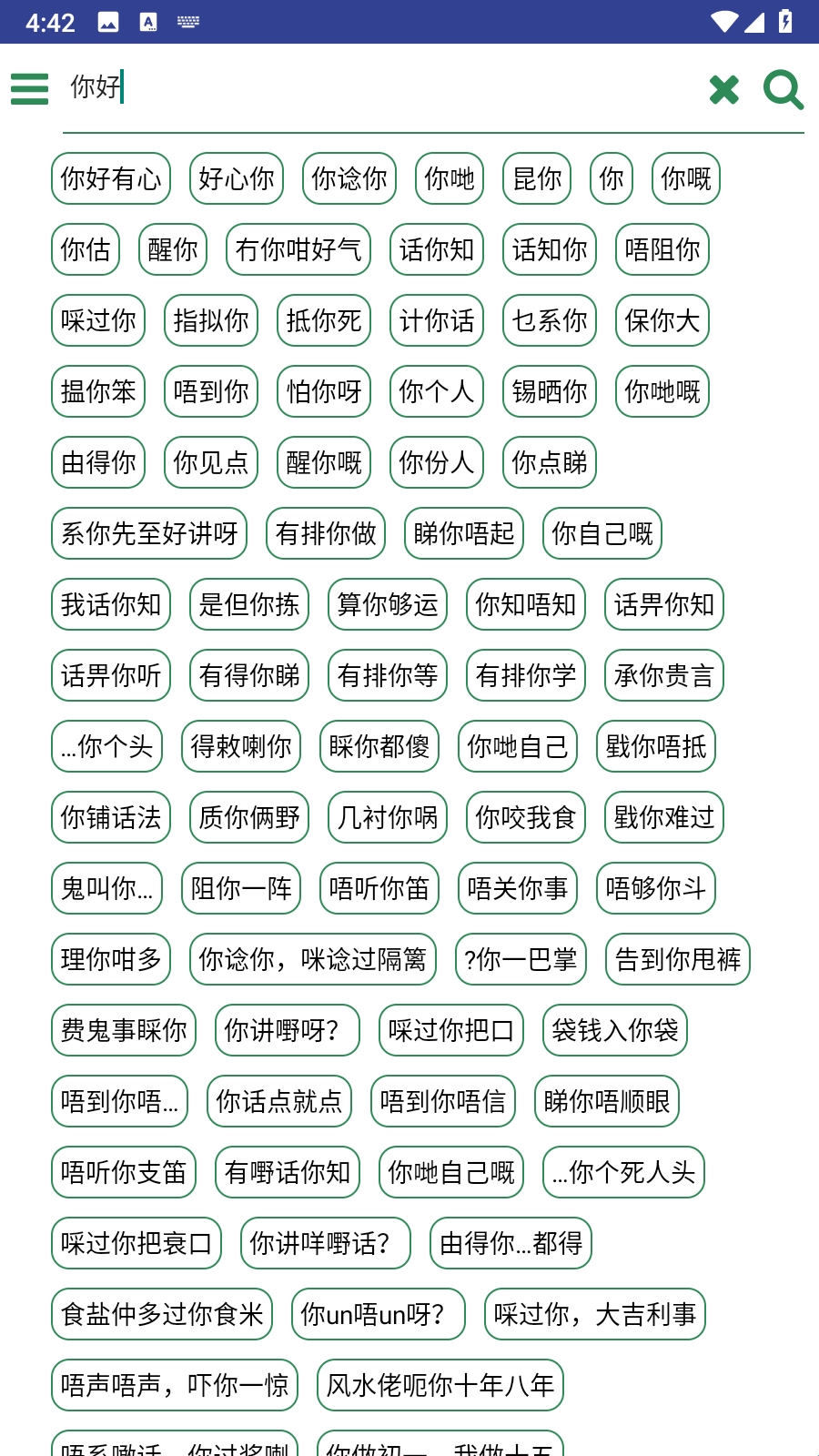Focus the search field containing 你好
Viewport: 819px width, 1456px height.
tap(364, 87)
